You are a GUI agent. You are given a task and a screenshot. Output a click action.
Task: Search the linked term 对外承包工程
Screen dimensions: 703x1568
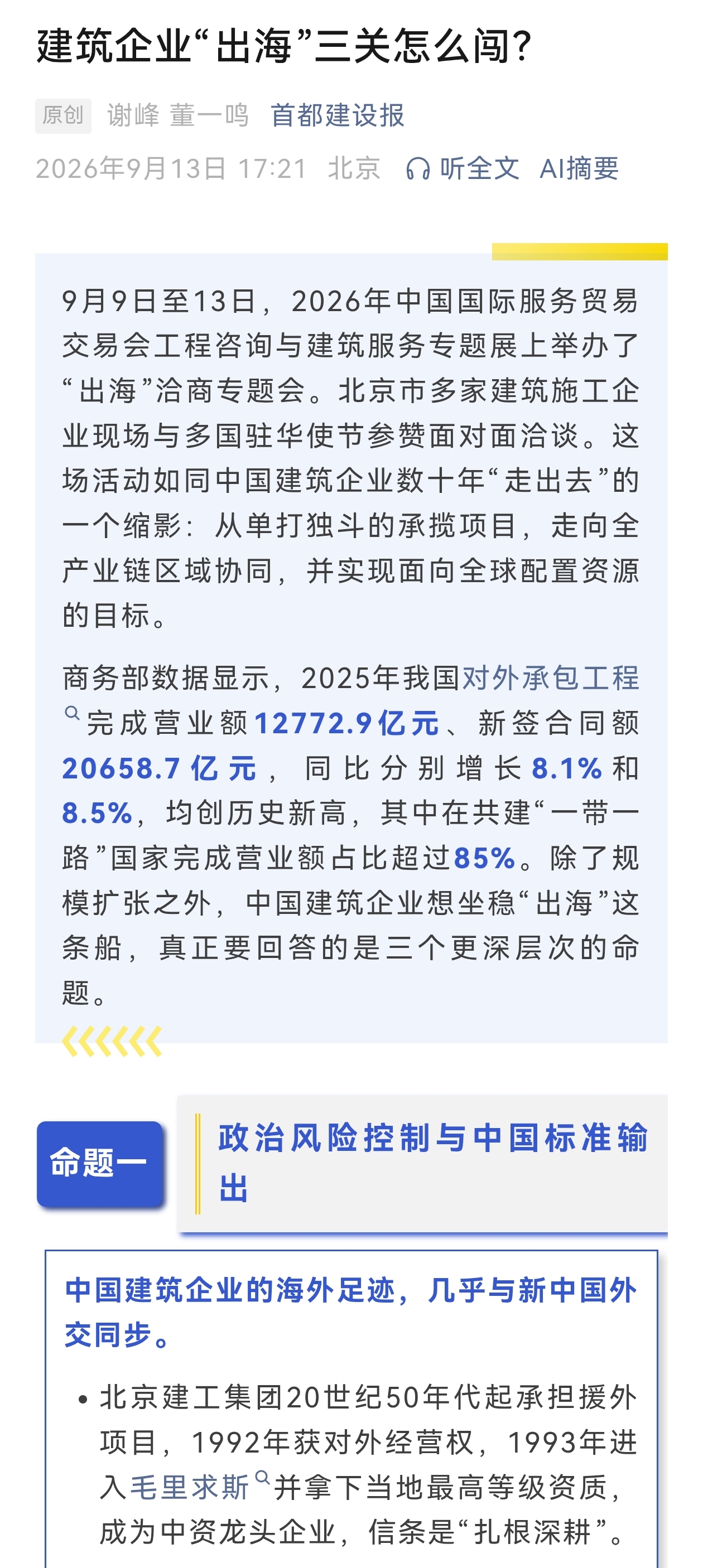click(551, 678)
